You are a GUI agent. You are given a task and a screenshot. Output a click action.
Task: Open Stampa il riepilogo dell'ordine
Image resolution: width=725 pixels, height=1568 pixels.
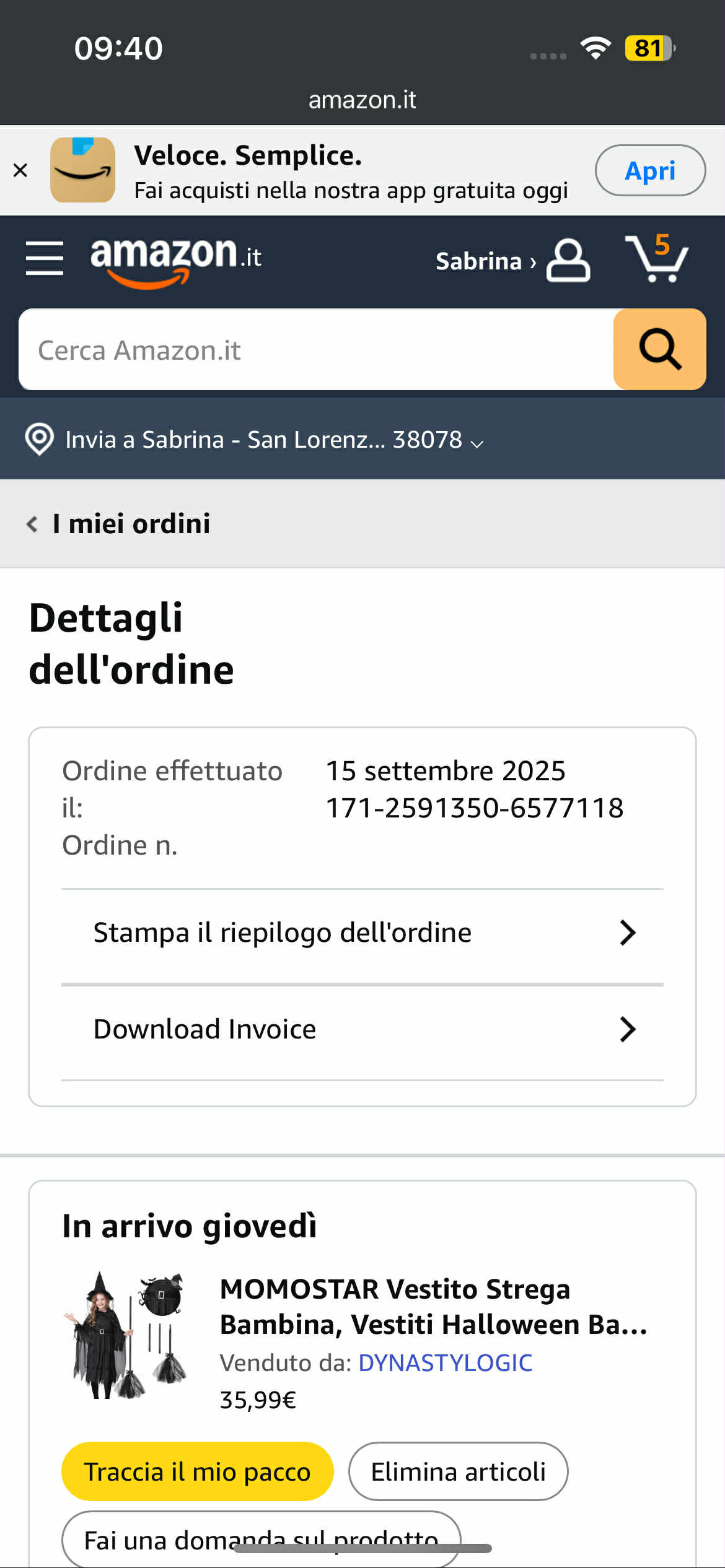pyautogui.click(x=362, y=933)
